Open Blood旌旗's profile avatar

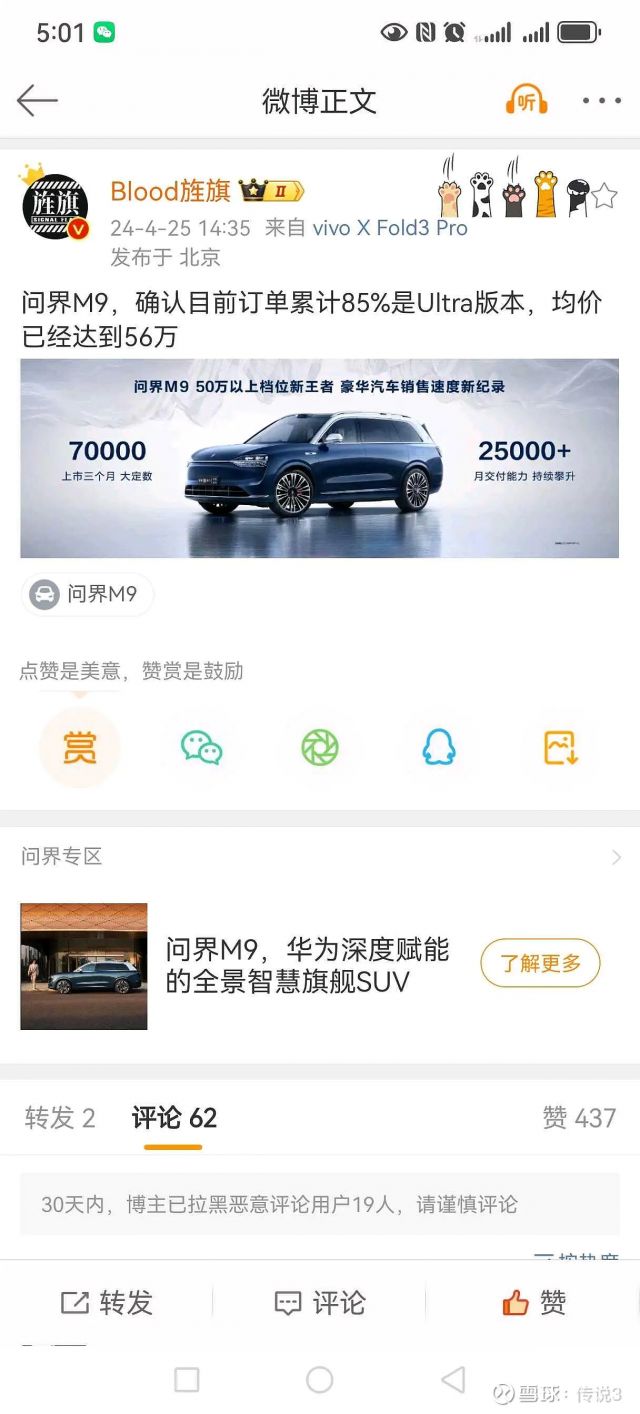click(x=56, y=208)
